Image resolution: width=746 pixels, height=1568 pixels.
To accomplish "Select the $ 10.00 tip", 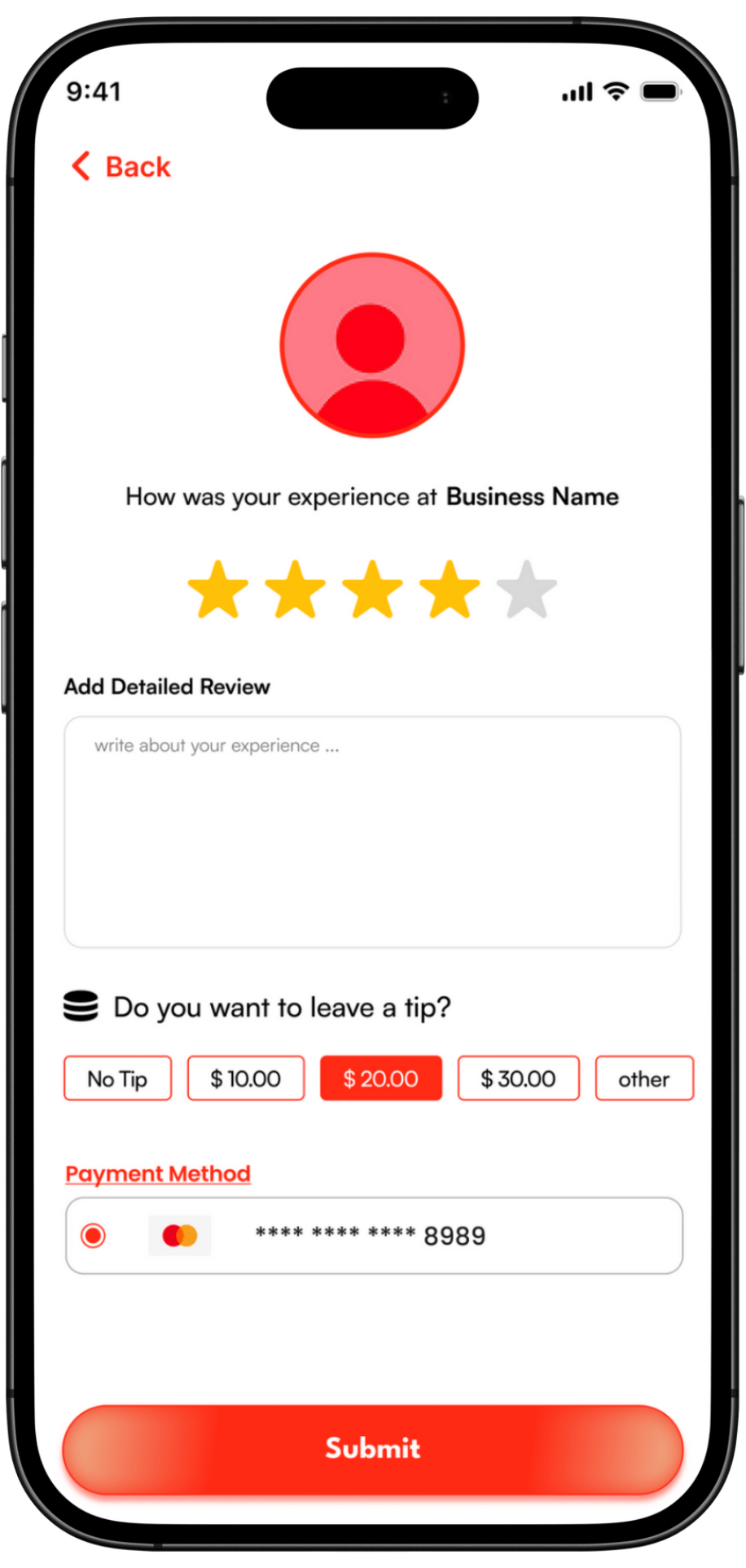I will 246,1078.
